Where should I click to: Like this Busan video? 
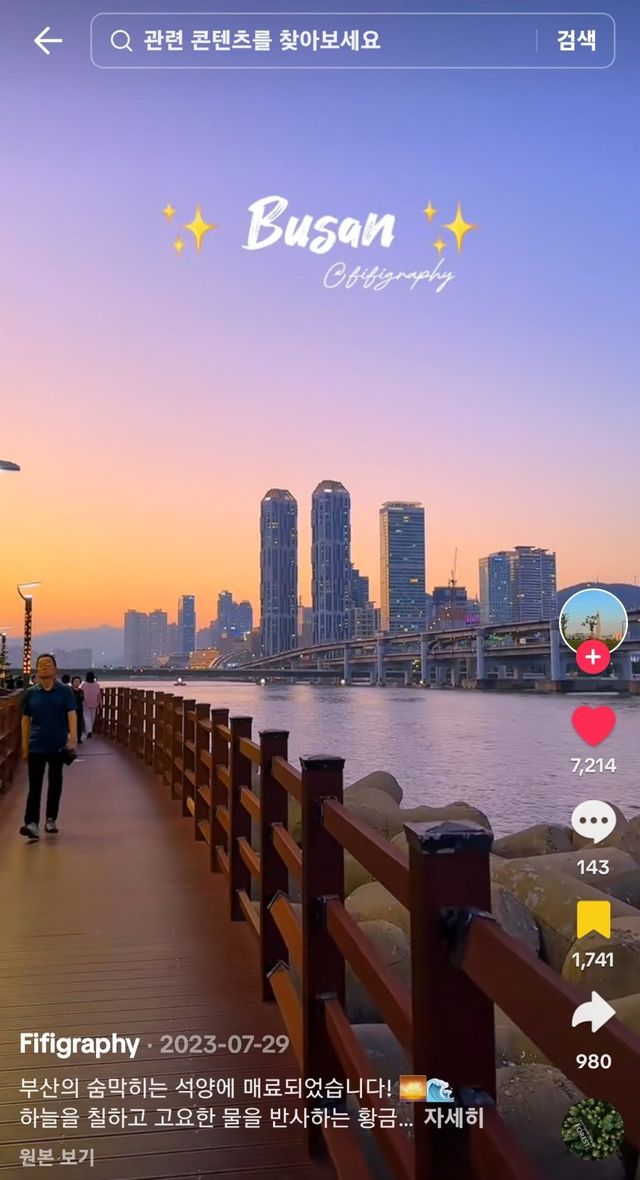[x=593, y=725]
